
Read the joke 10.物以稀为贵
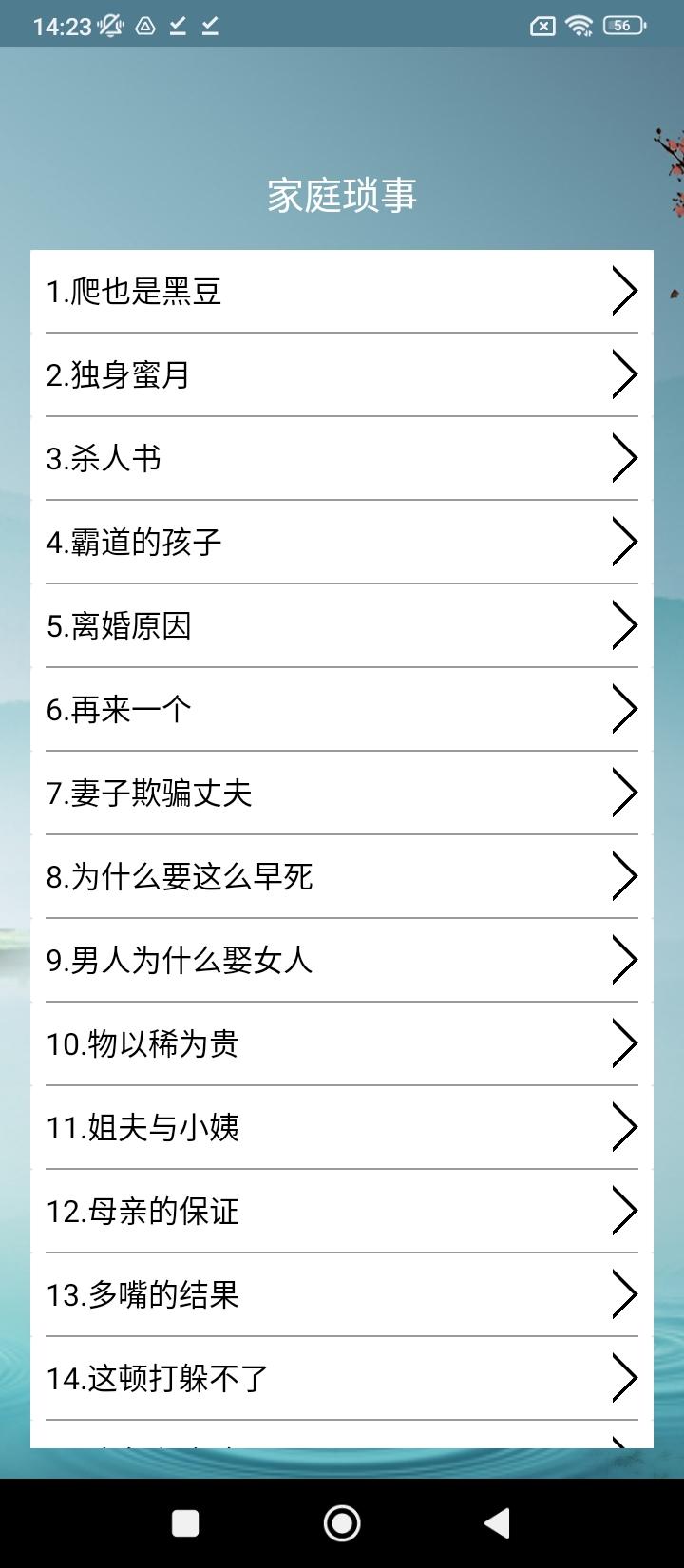[x=341, y=1043]
